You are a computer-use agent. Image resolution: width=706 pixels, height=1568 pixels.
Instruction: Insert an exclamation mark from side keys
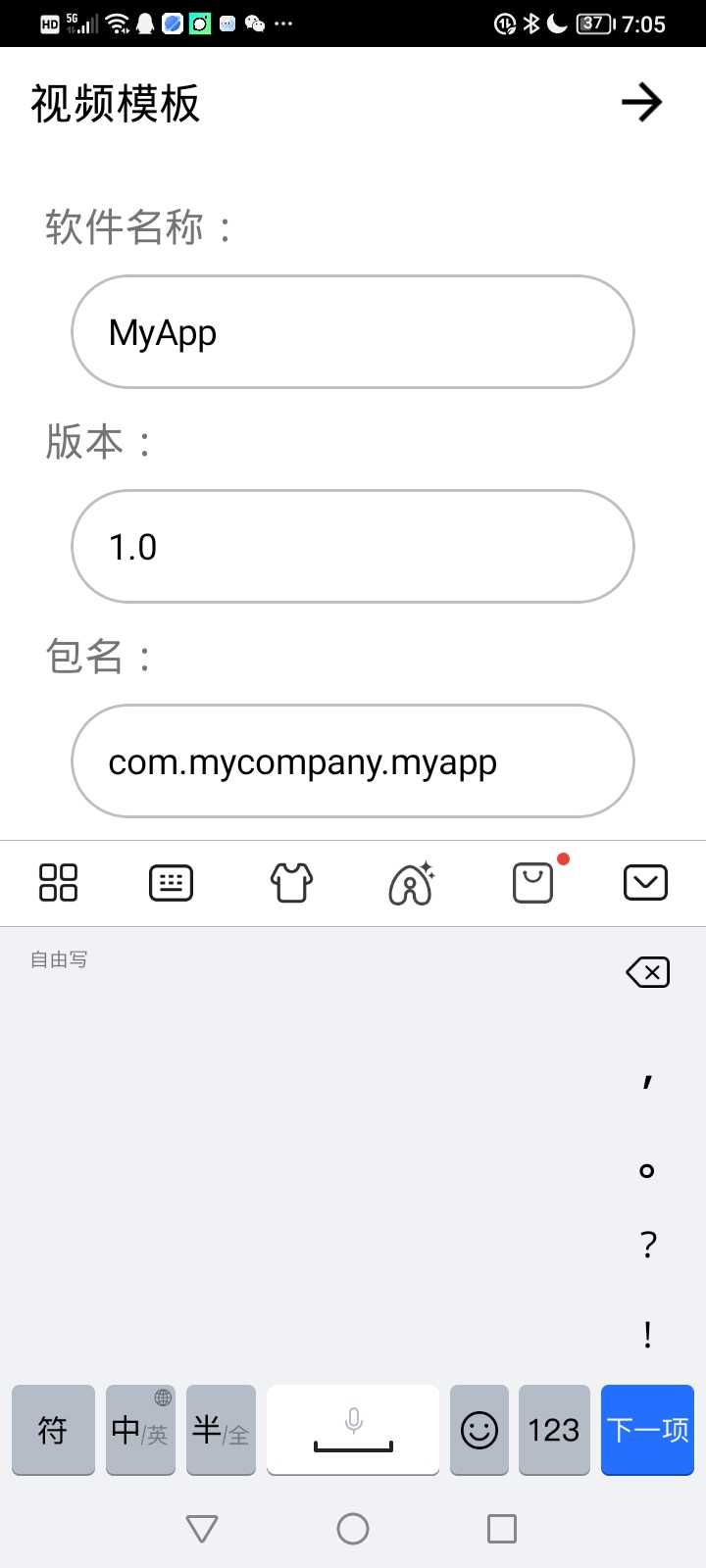pos(647,1334)
